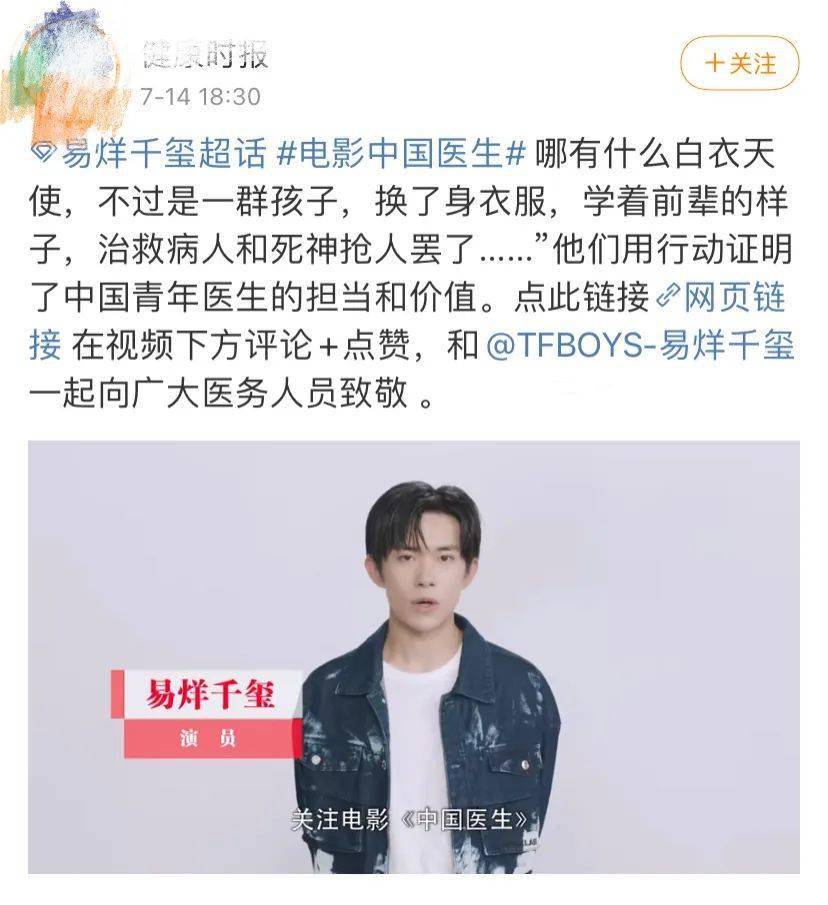Open the #电影中国医生# hashtag

tap(401, 155)
